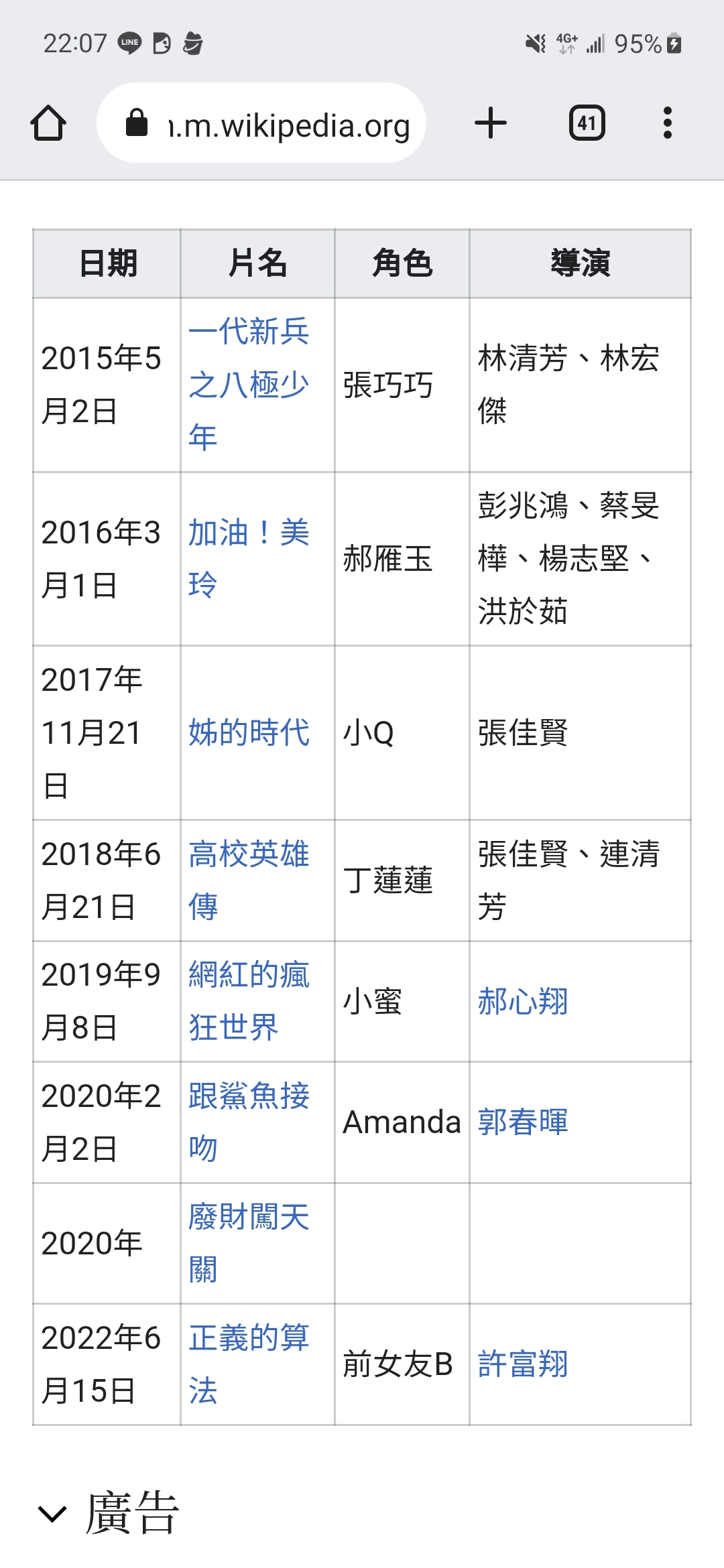
Task: Open the 正義的算法 link
Action: [x=249, y=1364]
